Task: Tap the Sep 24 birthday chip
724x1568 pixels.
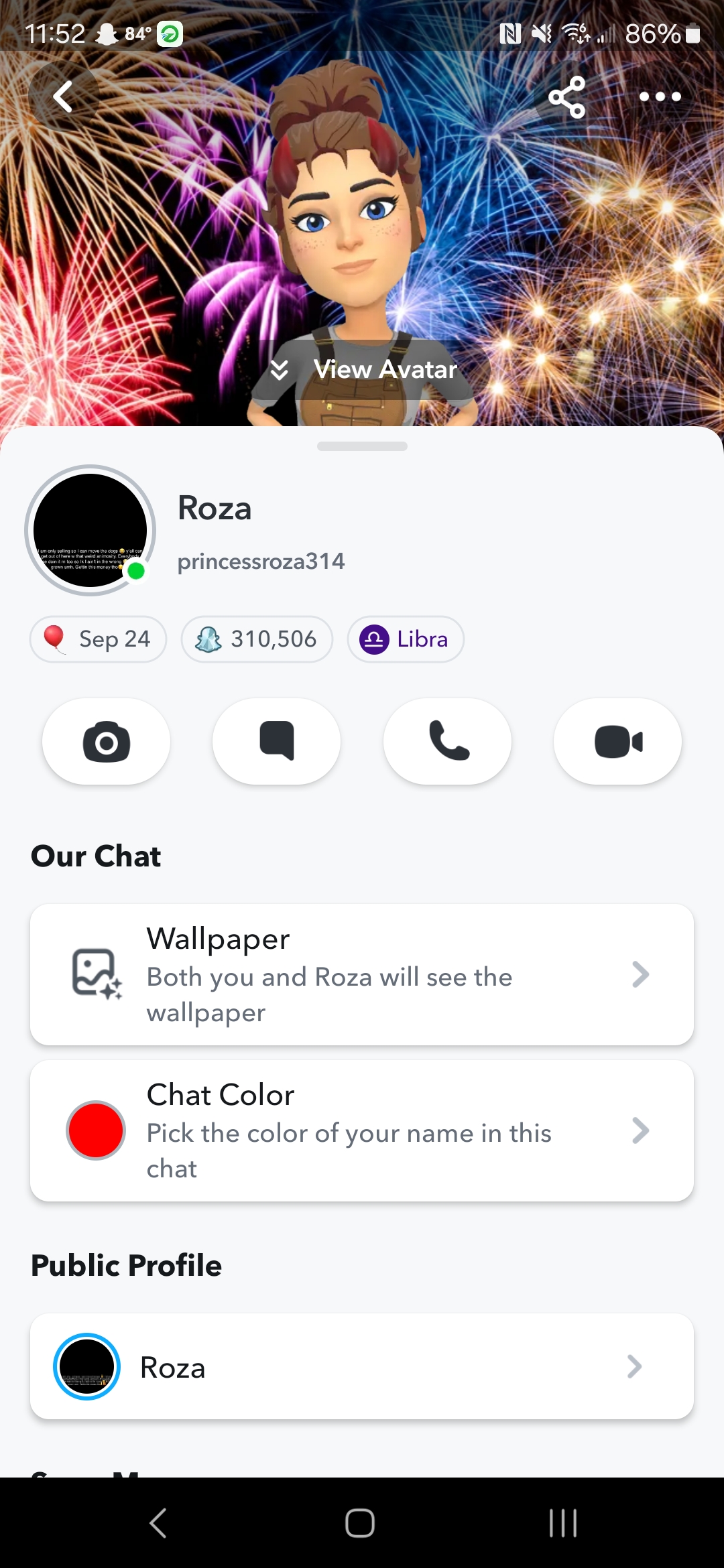Action: (98, 639)
